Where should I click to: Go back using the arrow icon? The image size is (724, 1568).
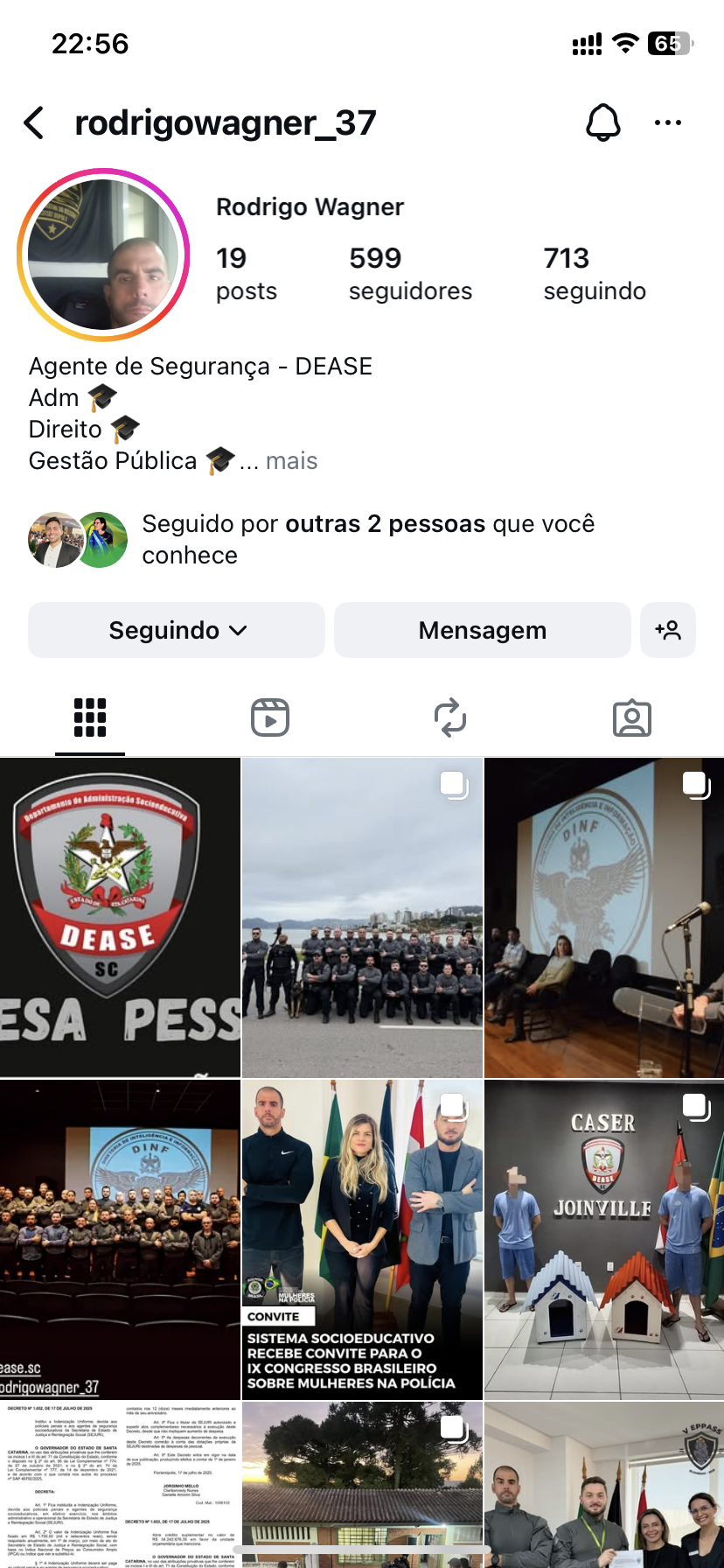[34, 123]
